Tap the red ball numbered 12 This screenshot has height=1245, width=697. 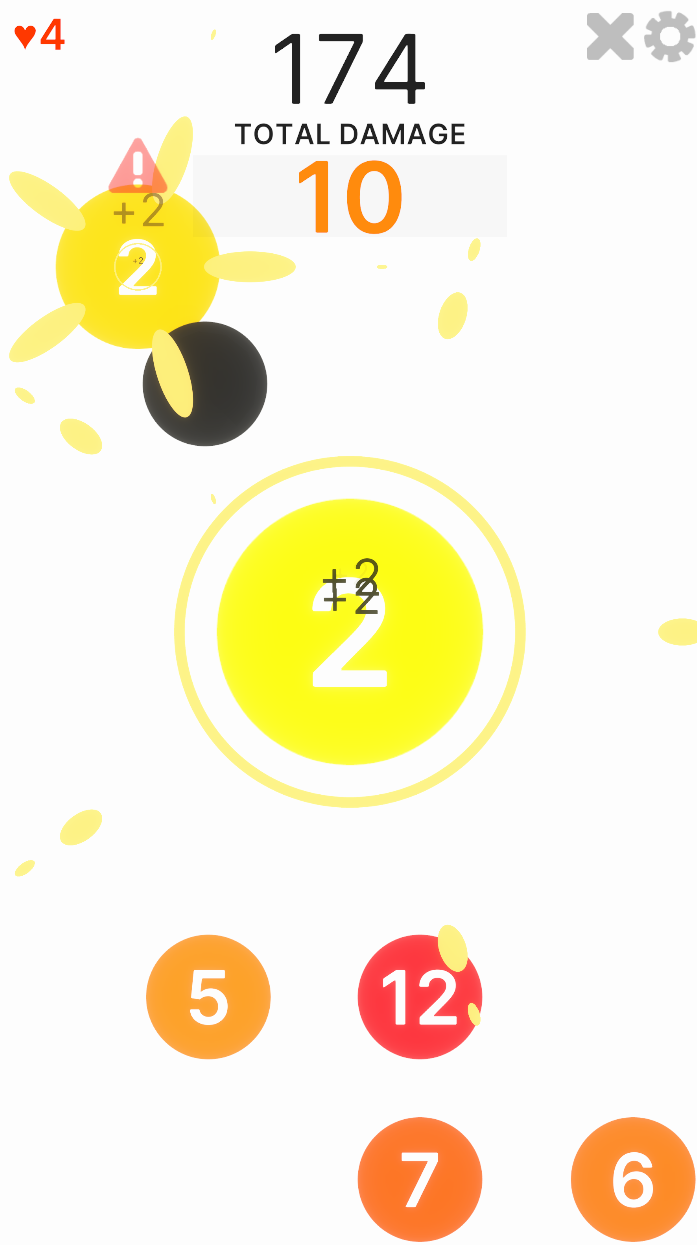(x=420, y=997)
